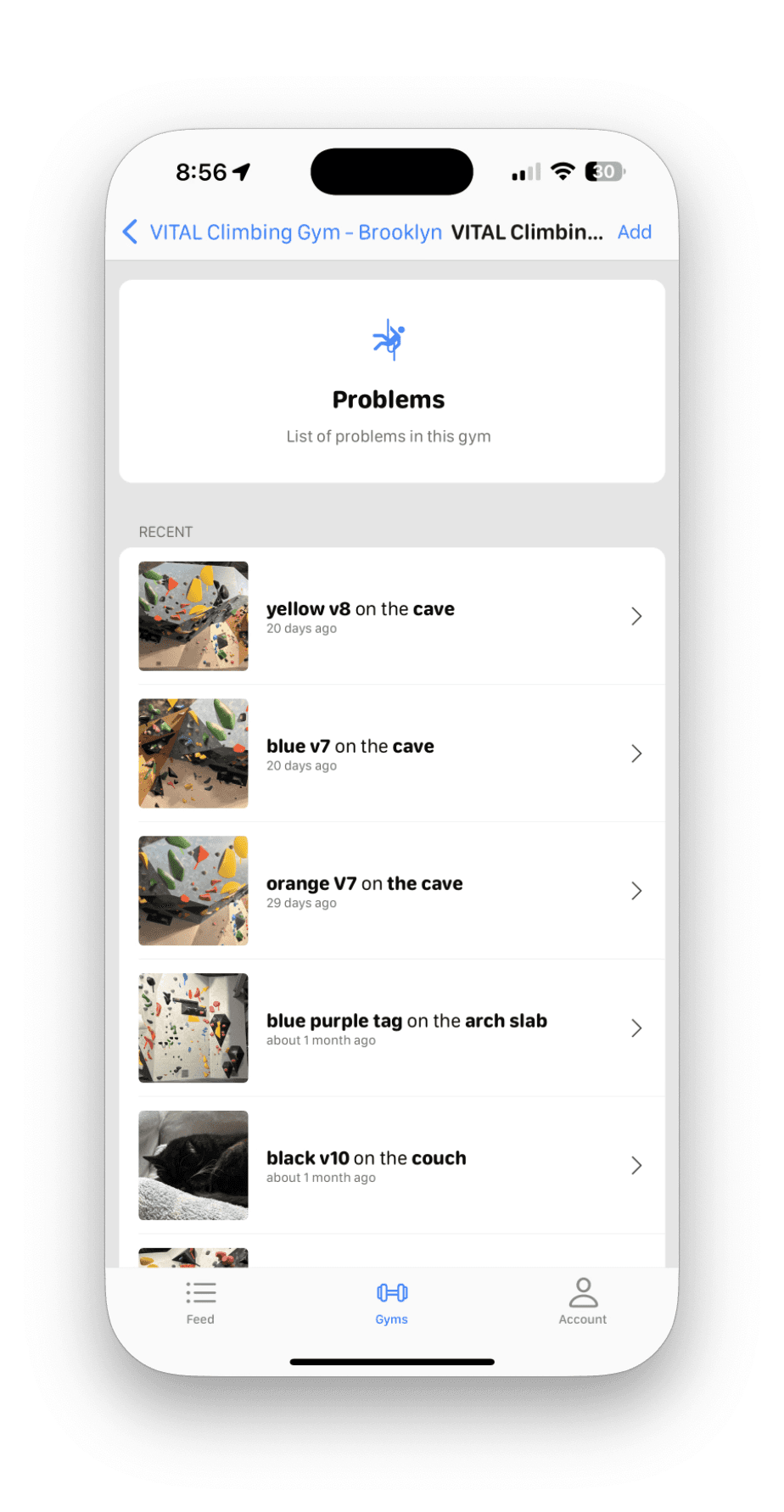The width and height of the screenshot is (784, 1512).
Task: Open blue purple tag on the arch slab
Action: coord(391,1028)
